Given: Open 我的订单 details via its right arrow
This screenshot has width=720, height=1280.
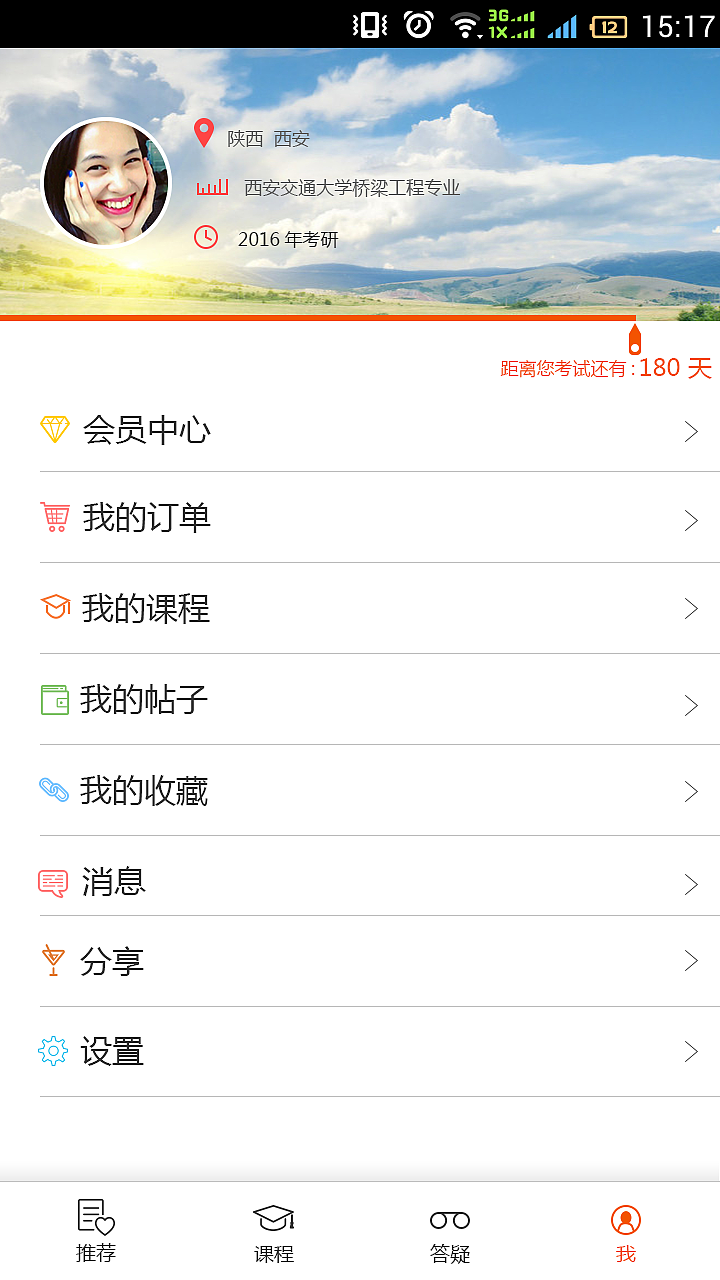Looking at the screenshot, I should pyautogui.click(x=690, y=520).
